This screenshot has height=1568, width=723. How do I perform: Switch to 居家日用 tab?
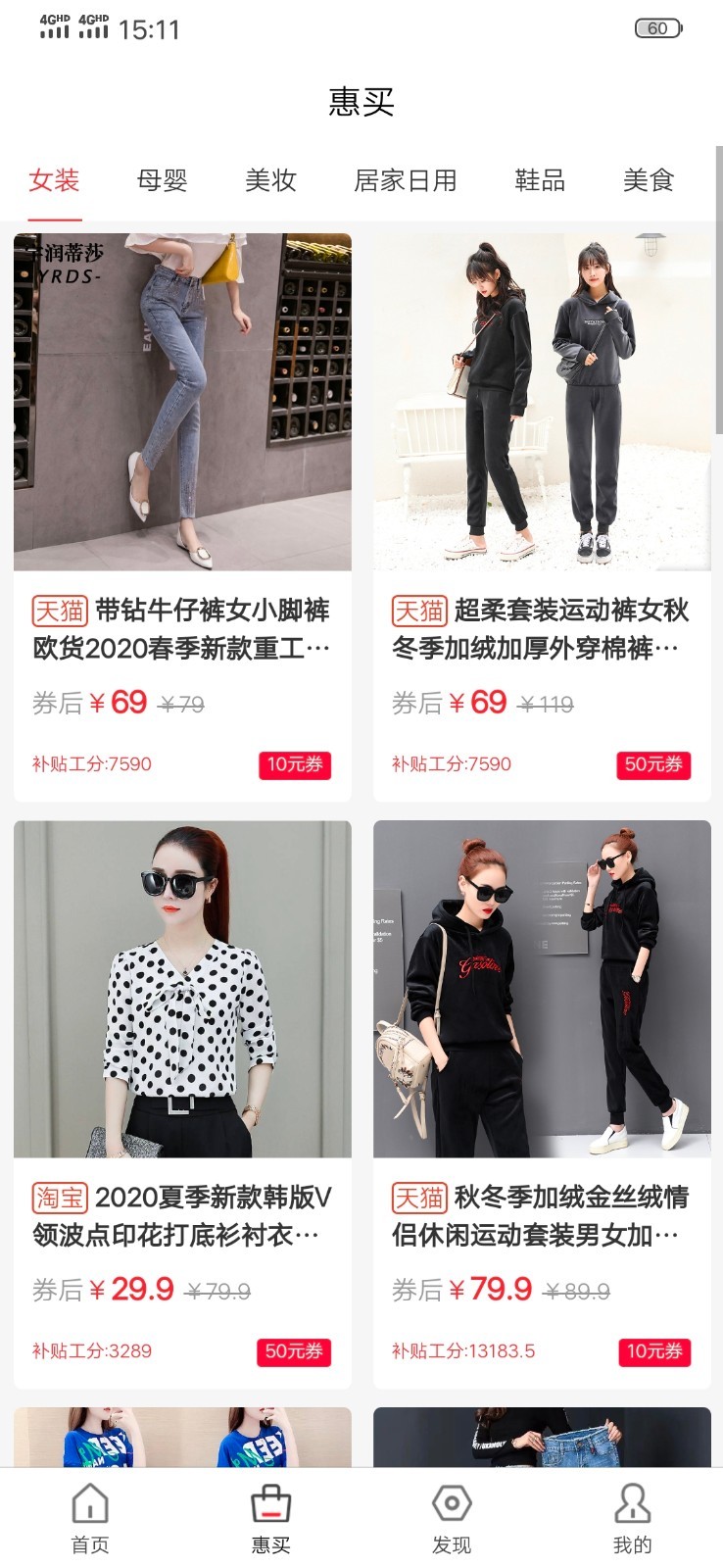click(405, 180)
